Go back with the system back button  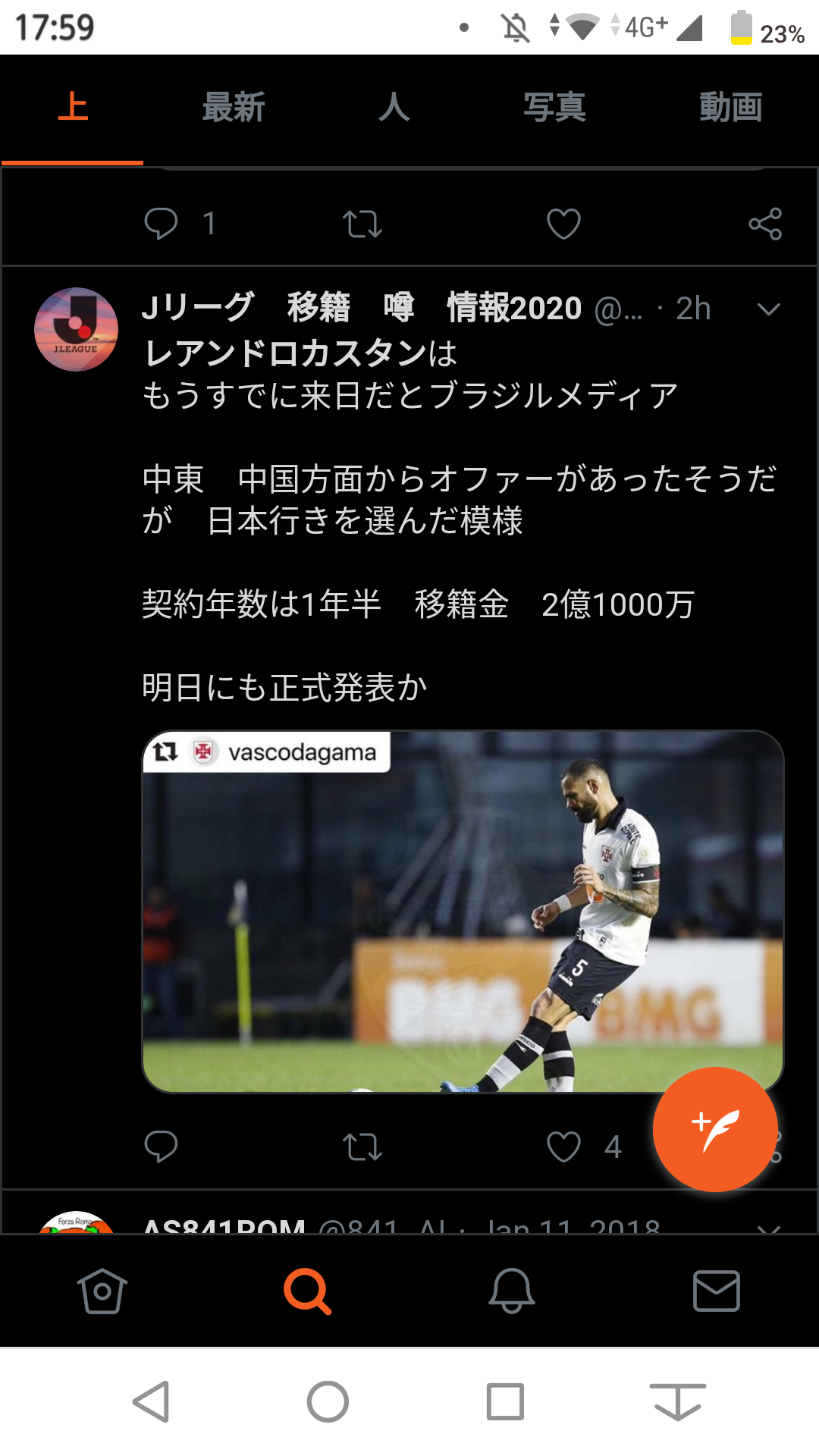tap(152, 1401)
